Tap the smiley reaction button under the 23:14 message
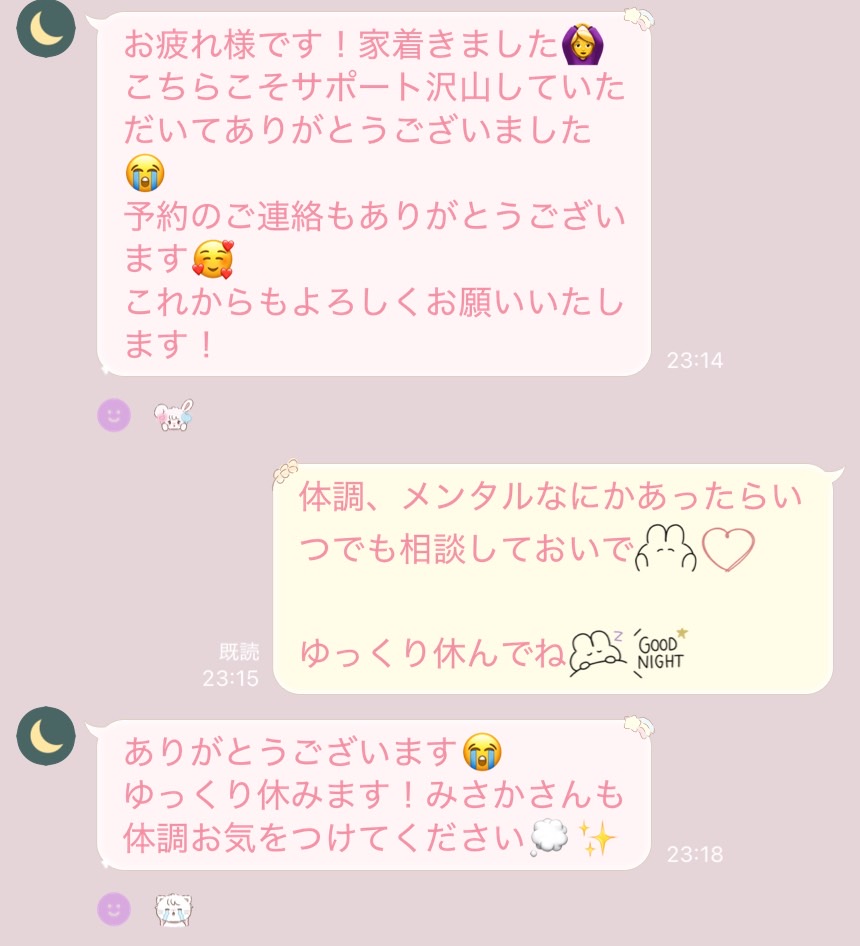 pos(114,414)
